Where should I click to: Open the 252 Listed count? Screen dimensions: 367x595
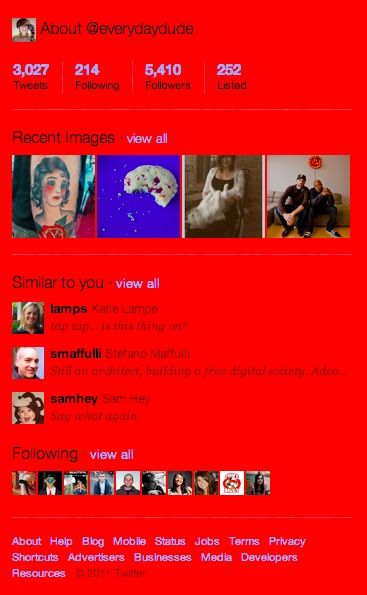point(232,77)
